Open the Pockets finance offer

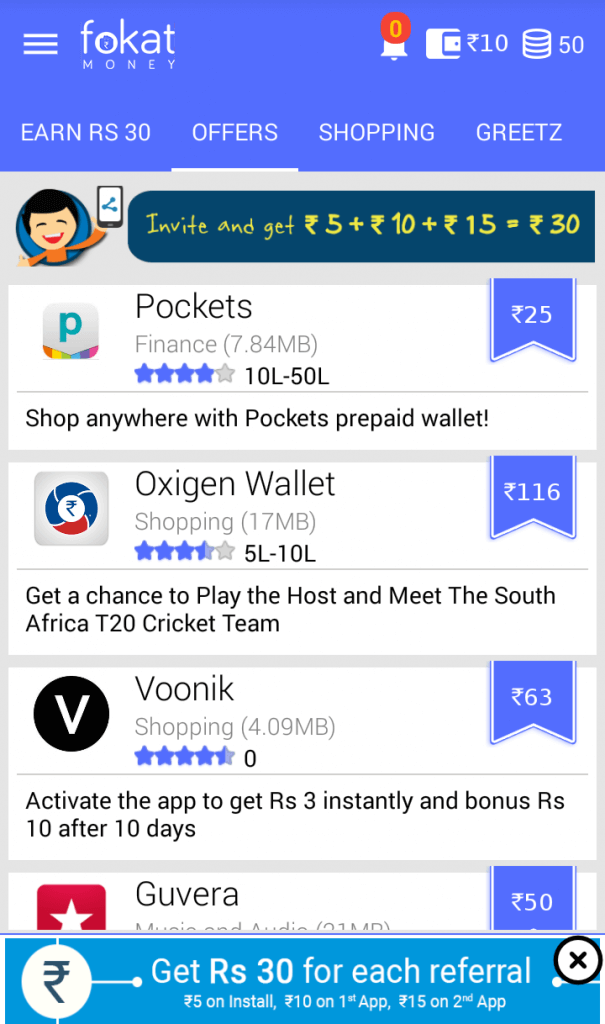(302, 366)
